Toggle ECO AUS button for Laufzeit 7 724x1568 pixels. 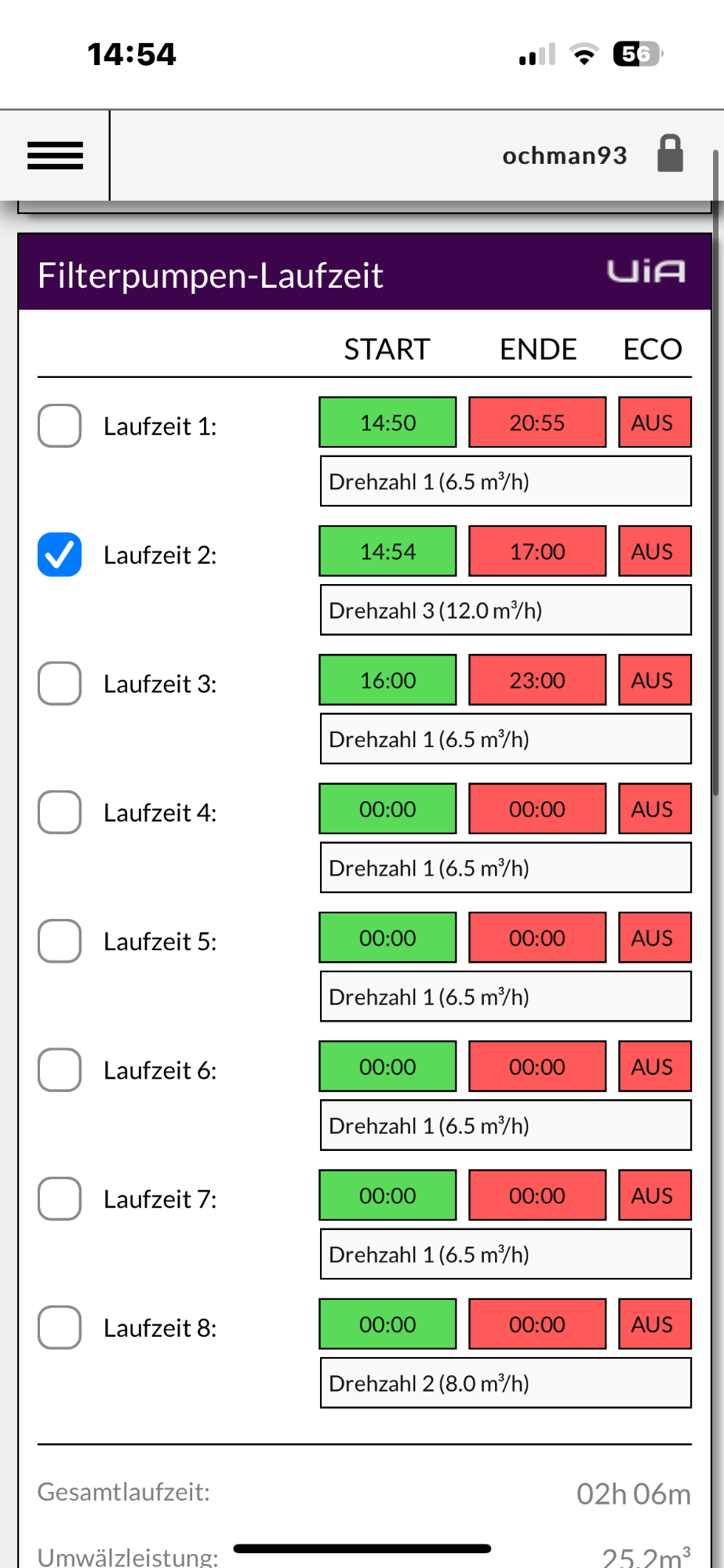coord(655,1195)
